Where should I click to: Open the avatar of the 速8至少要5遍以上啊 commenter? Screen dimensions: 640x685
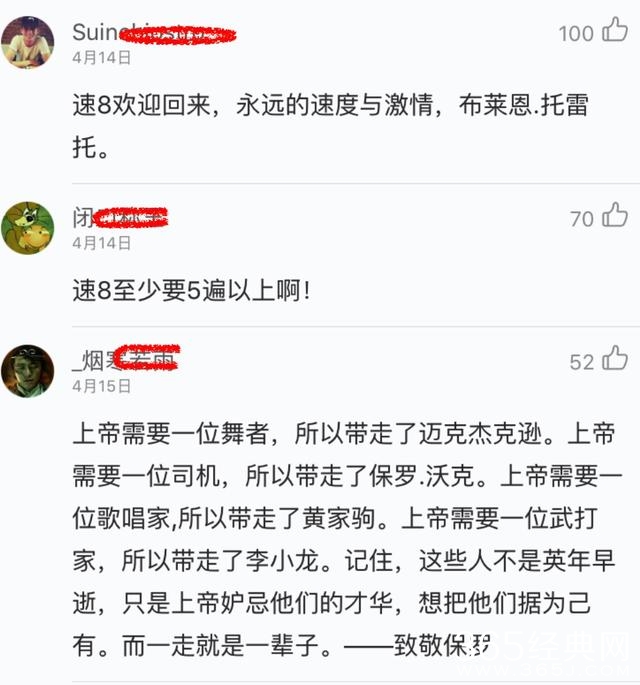(x=28, y=227)
